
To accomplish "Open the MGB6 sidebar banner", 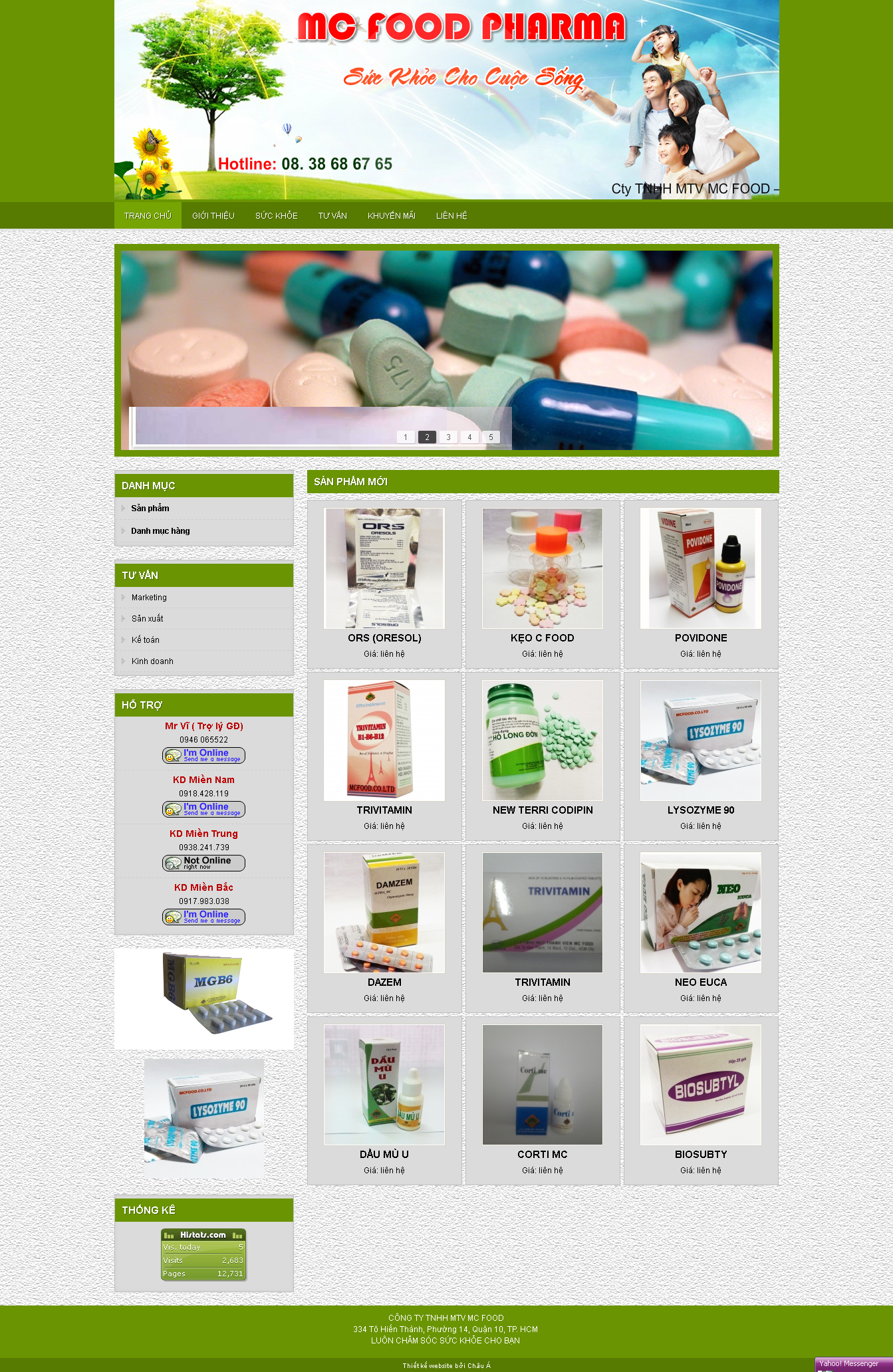I will click(x=203, y=999).
